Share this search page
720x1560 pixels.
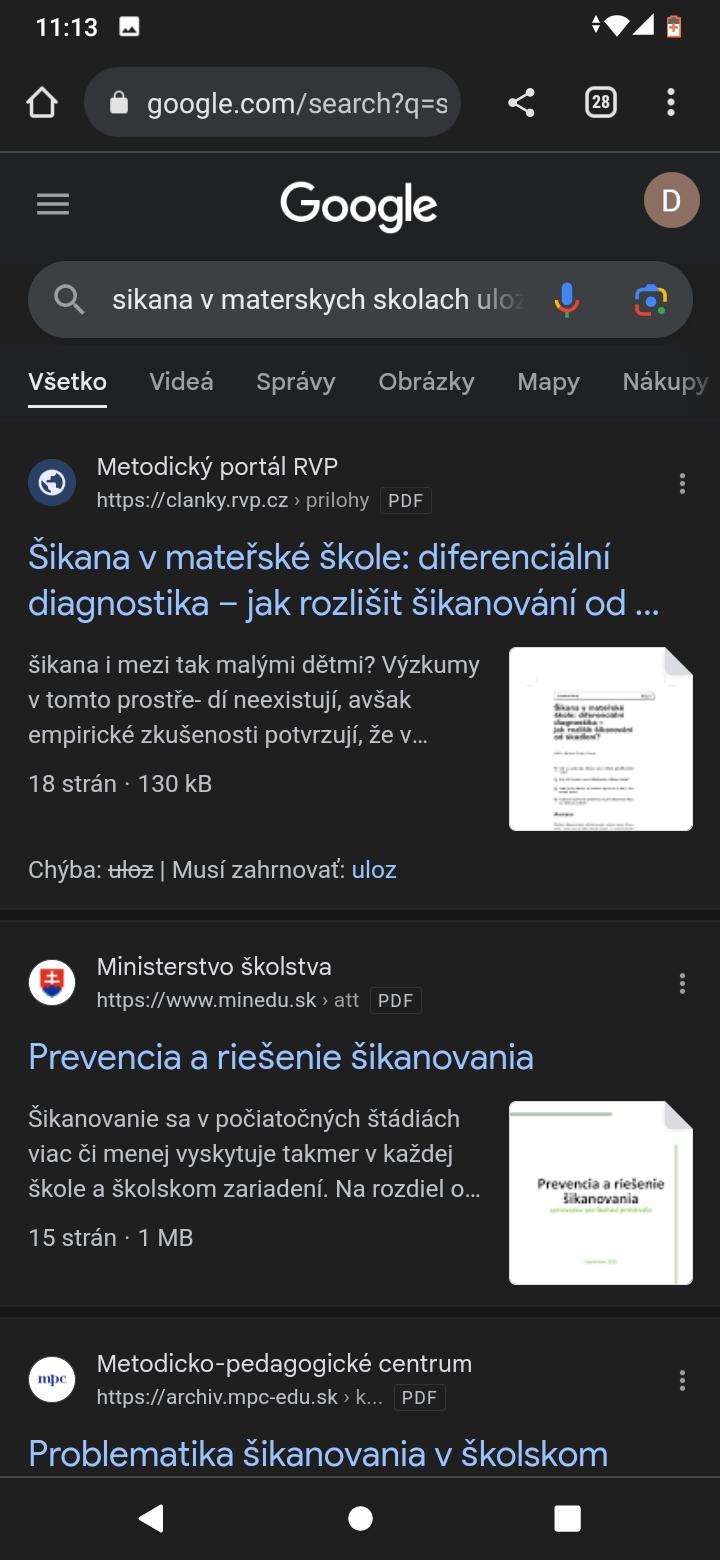[x=521, y=102]
